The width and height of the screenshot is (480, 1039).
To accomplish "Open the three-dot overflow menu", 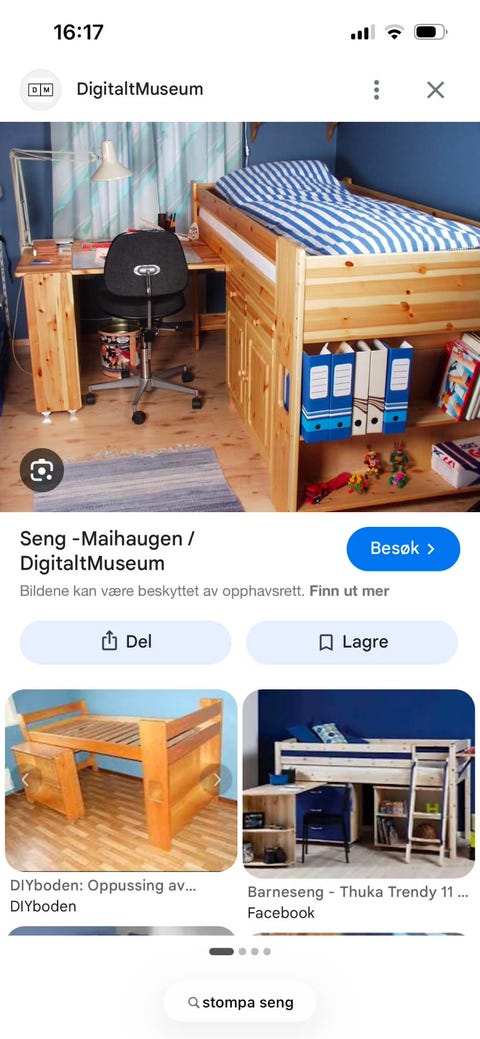I will [x=377, y=89].
